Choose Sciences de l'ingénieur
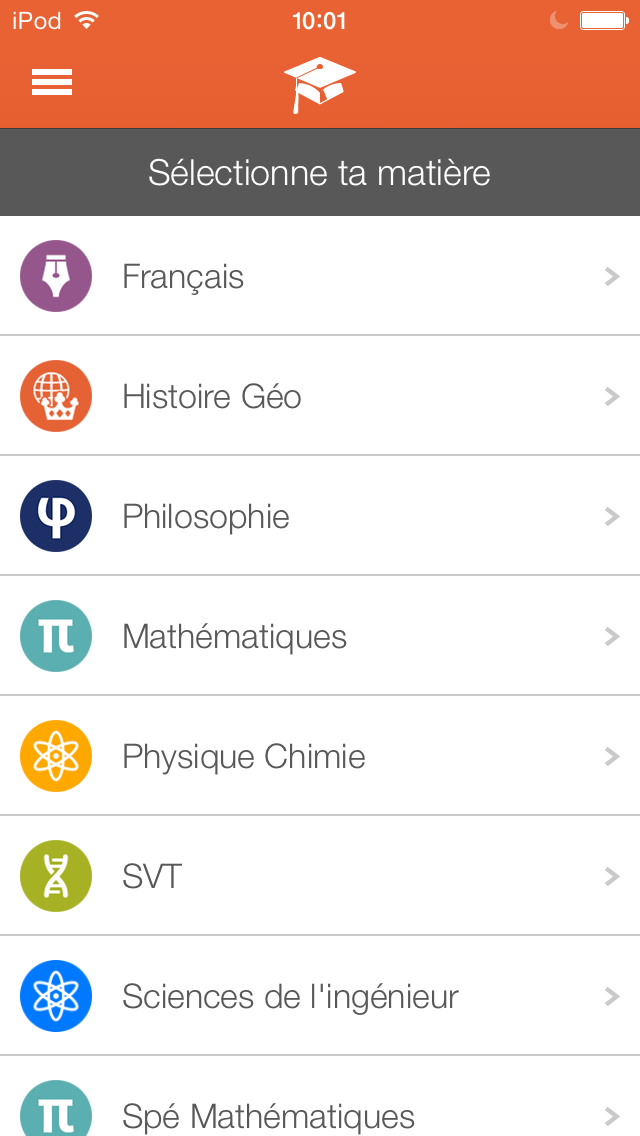 pos(320,996)
